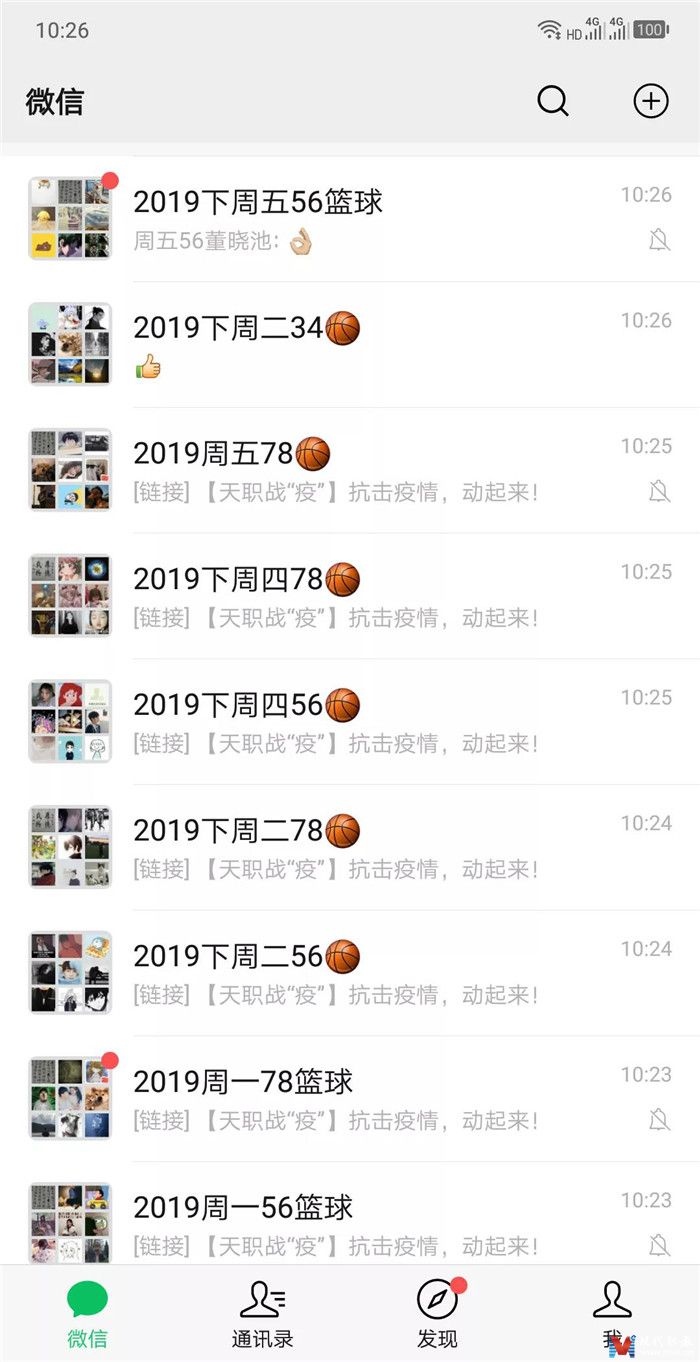Open the plus add menu
Screen dimensions: 700x1362
(651, 101)
